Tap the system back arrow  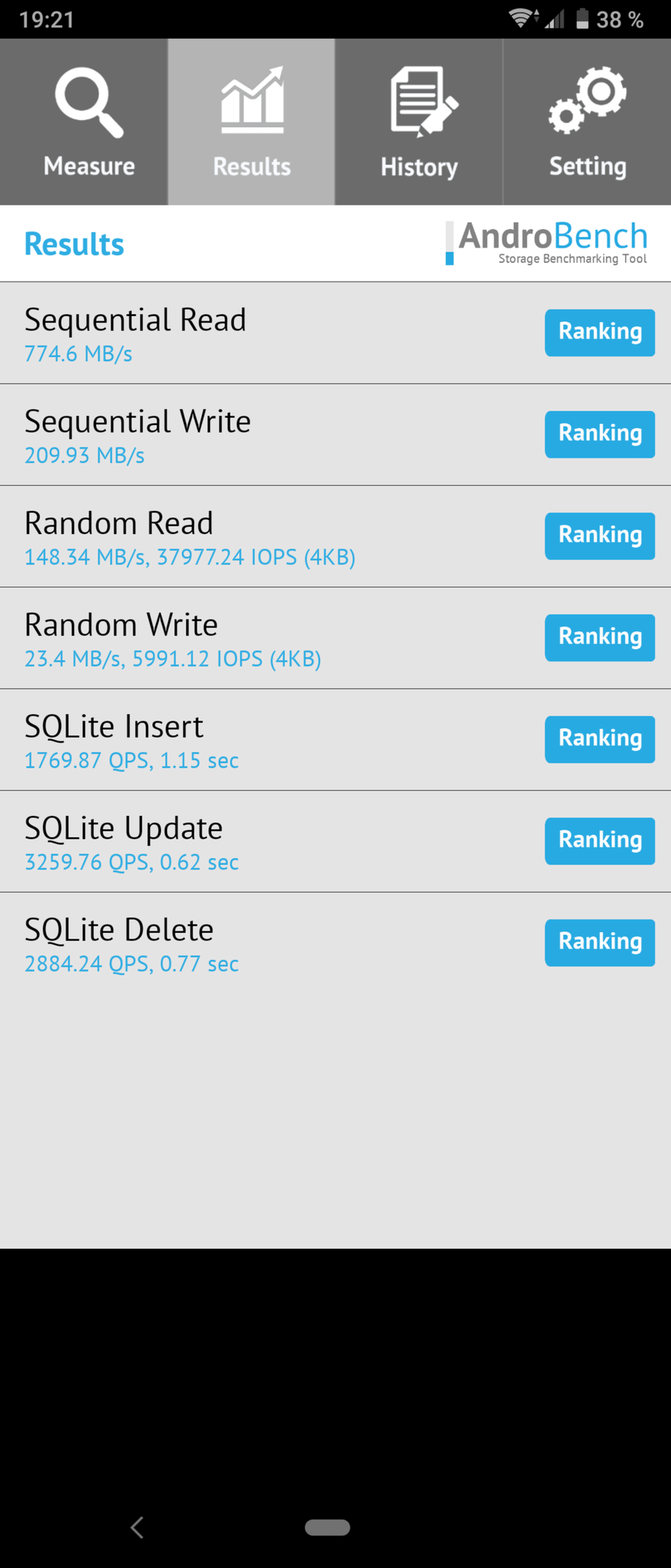coord(137,1527)
